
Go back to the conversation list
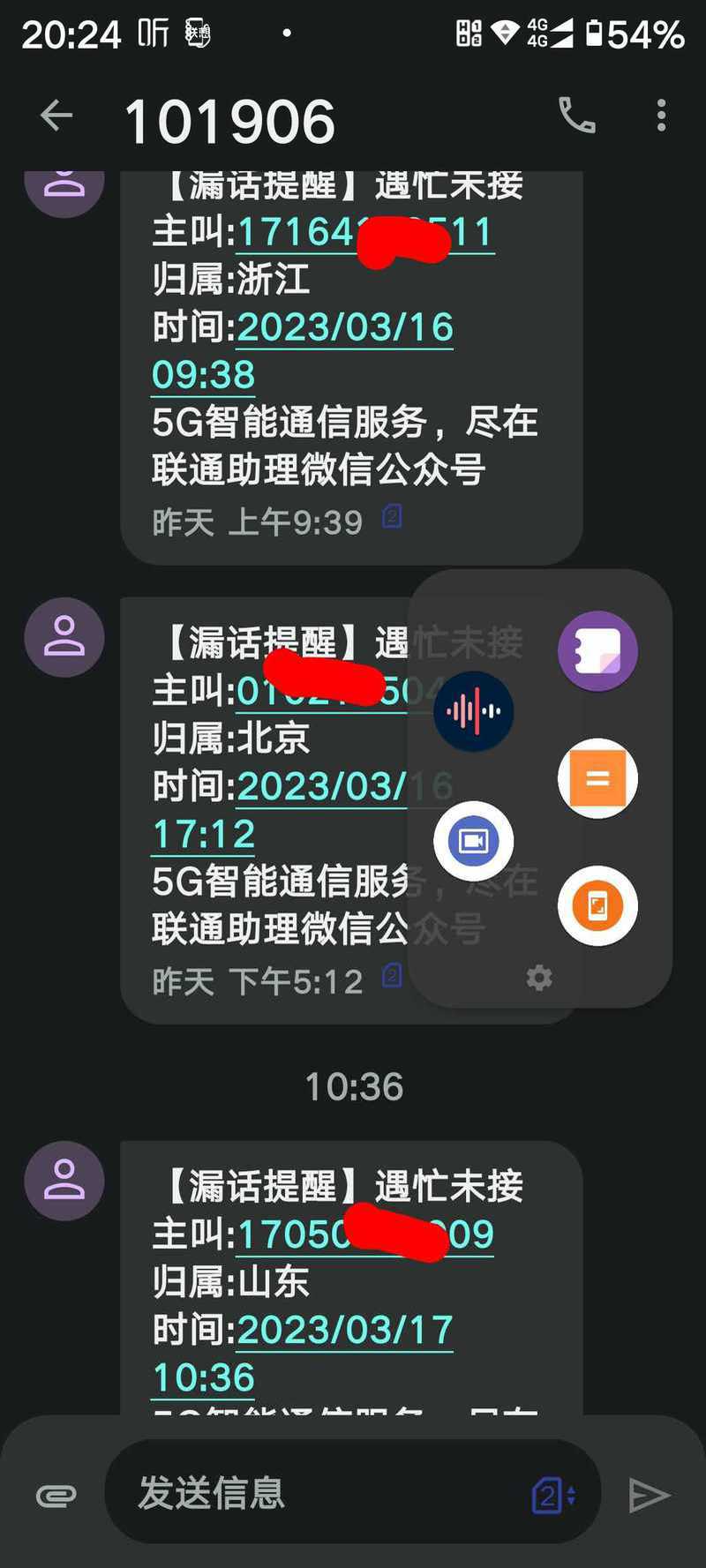[56, 116]
